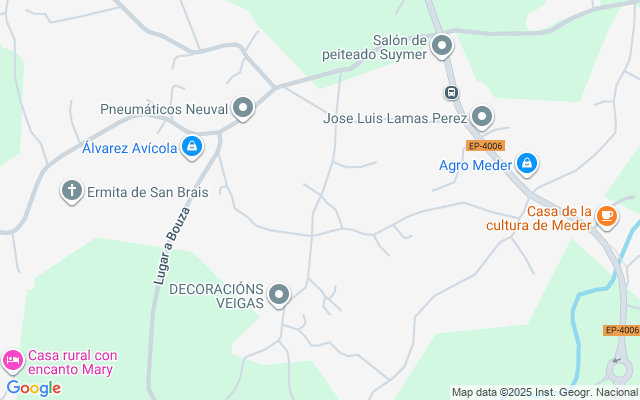Select the Agro Meder shopping pin

(527, 164)
